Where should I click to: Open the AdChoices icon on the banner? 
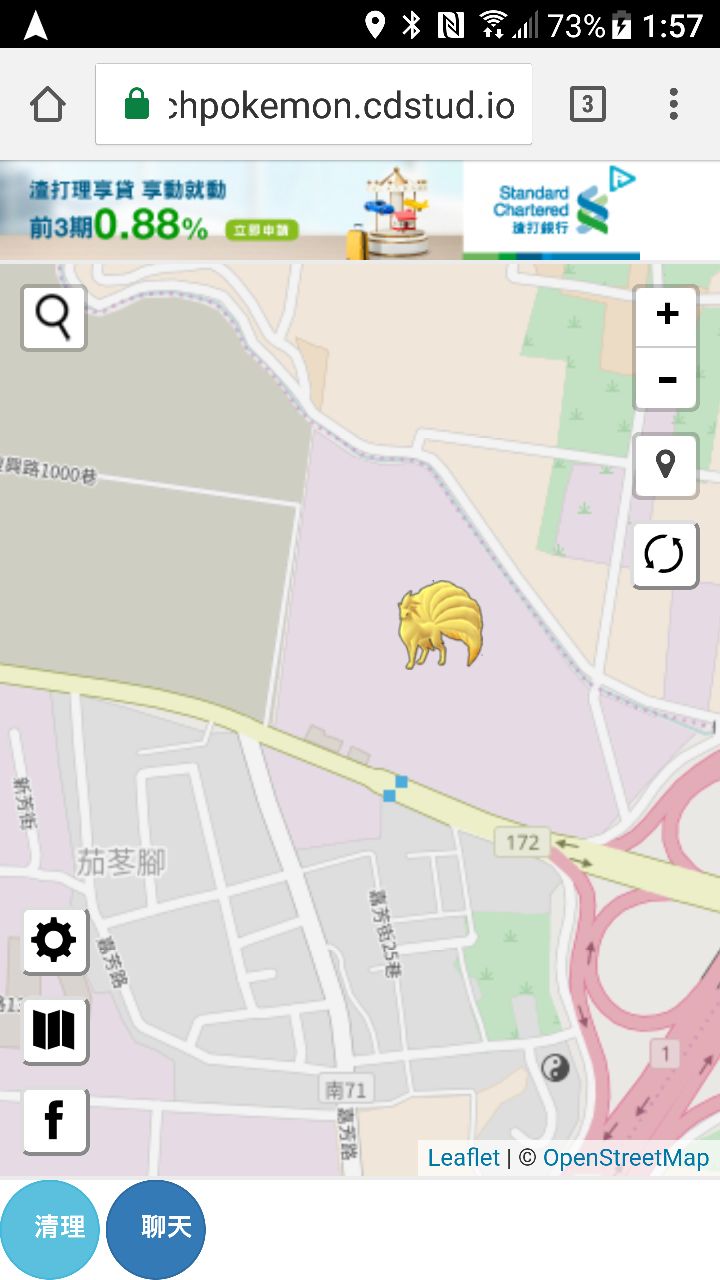[622, 178]
